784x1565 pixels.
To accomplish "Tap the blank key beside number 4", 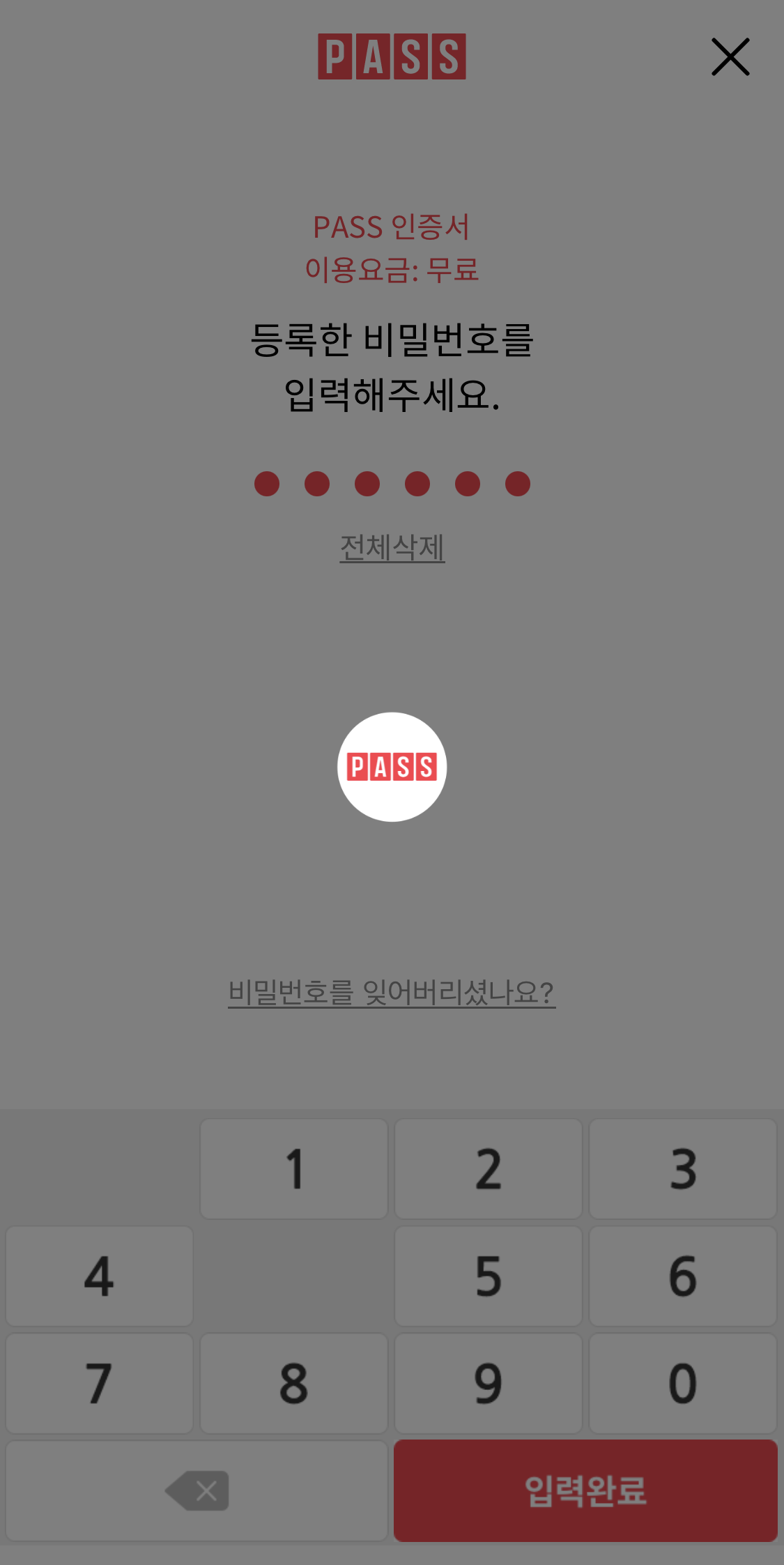I will [x=293, y=1276].
